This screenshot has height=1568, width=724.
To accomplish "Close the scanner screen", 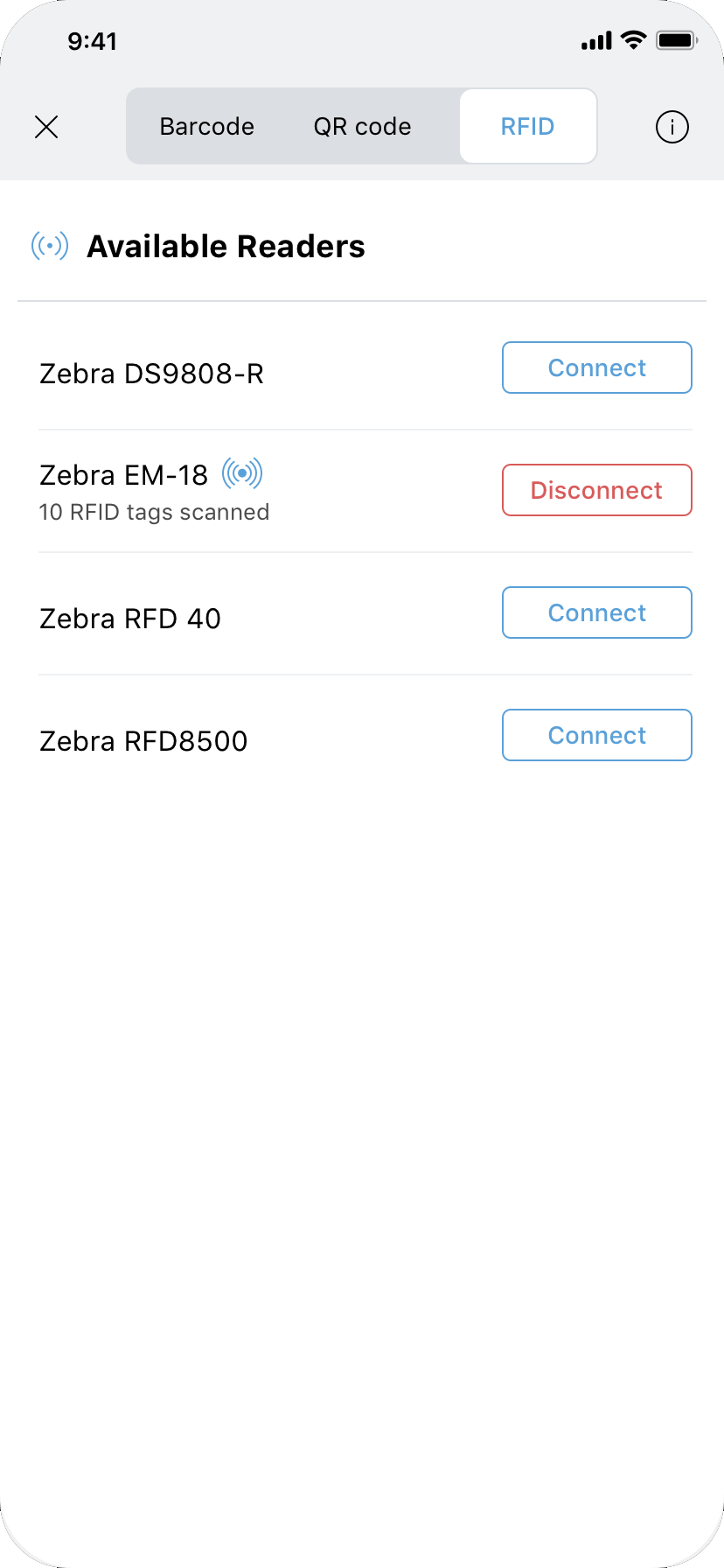I will pos(46,127).
